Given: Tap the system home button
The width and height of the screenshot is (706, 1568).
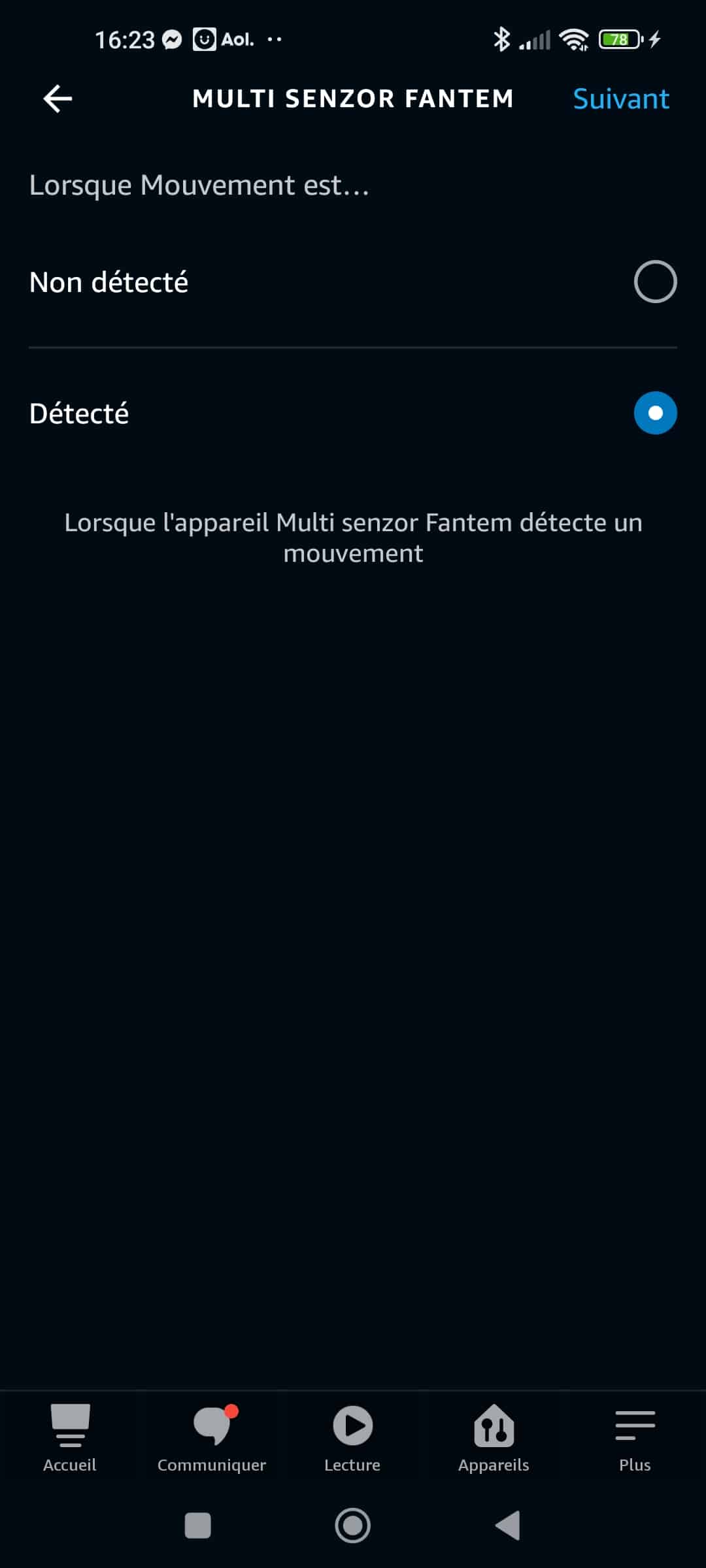Looking at the screenshot, I should tap(352, 1526).
